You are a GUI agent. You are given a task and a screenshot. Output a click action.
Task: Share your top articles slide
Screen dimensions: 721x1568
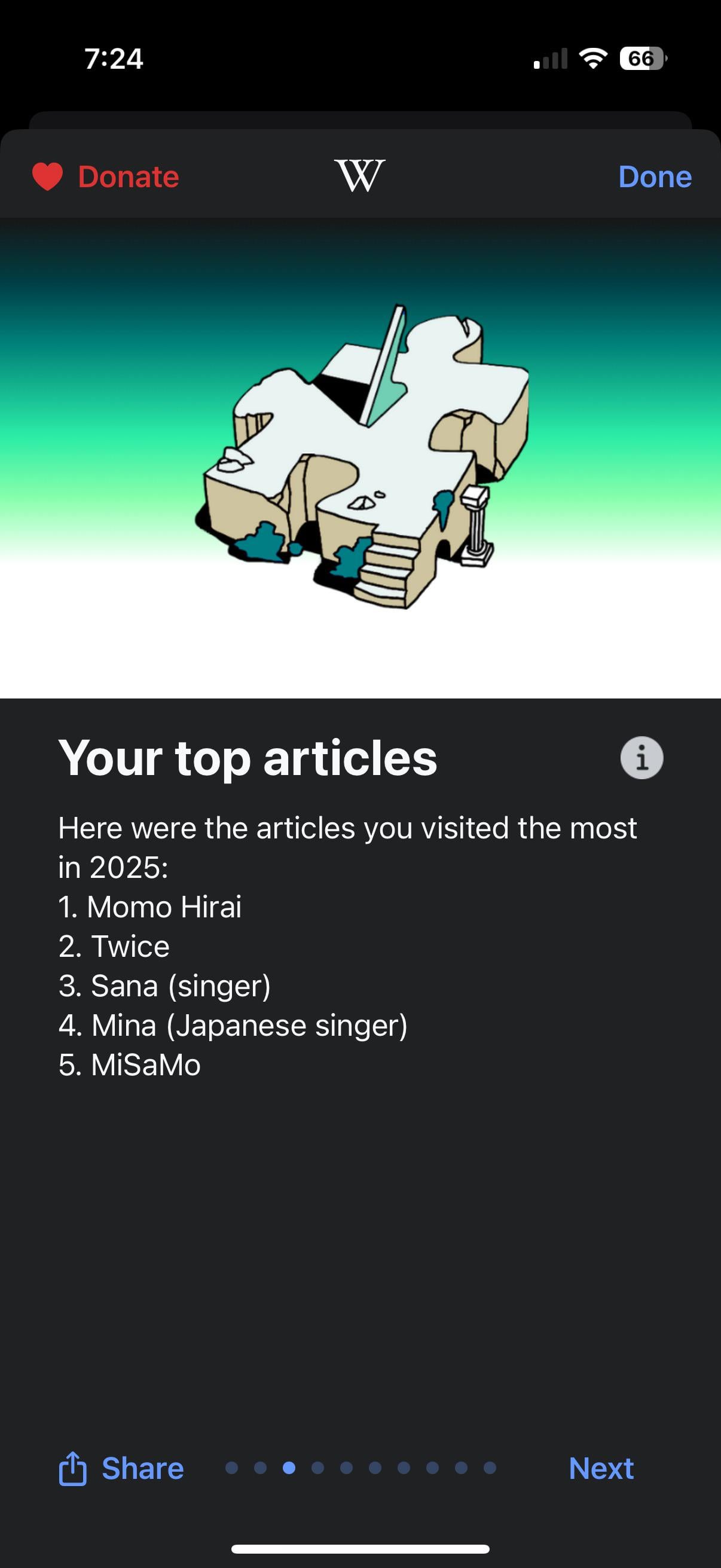click(x=122, y=1468)
